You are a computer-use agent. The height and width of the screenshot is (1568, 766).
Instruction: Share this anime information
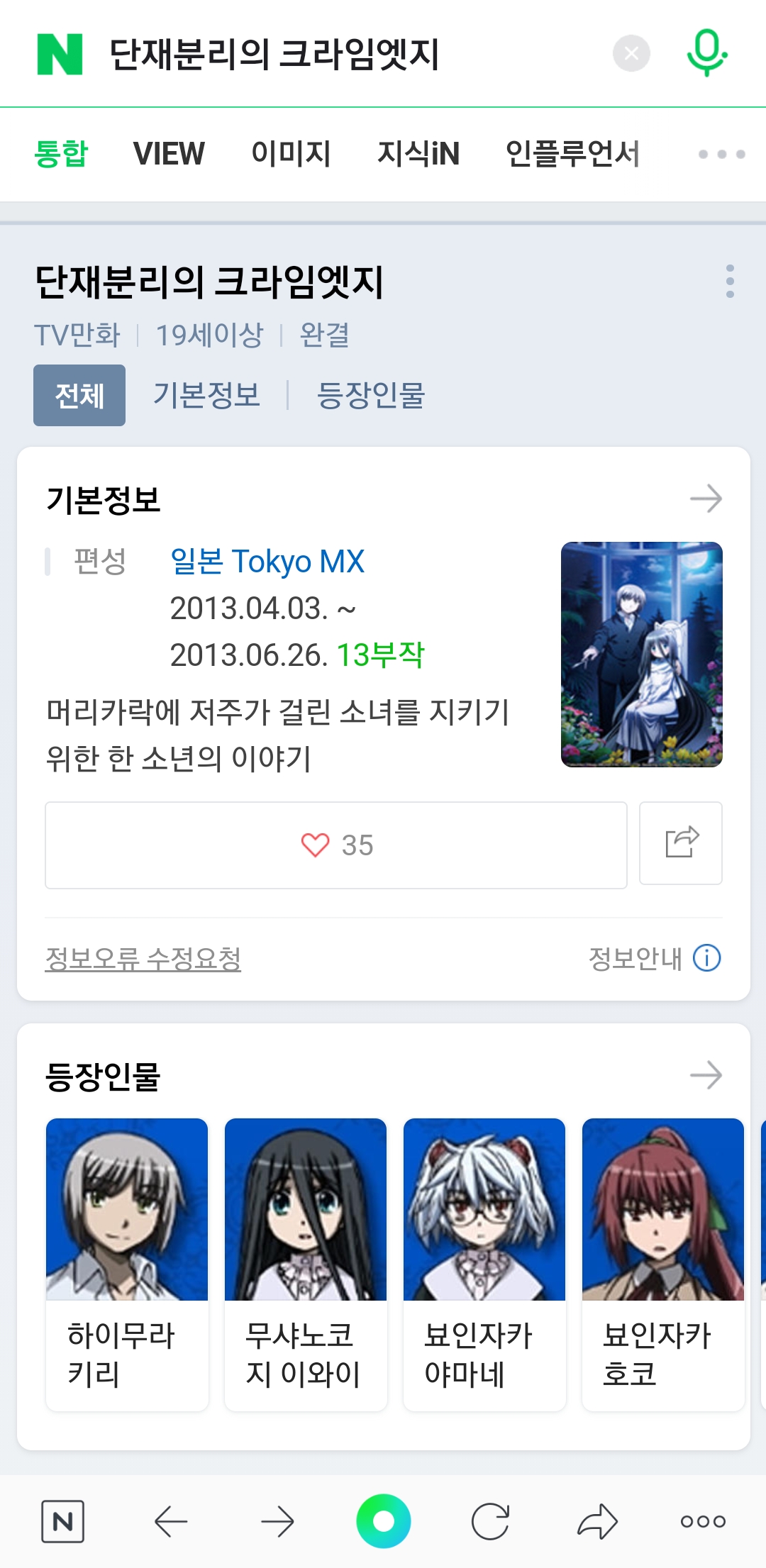click(681, 843)
